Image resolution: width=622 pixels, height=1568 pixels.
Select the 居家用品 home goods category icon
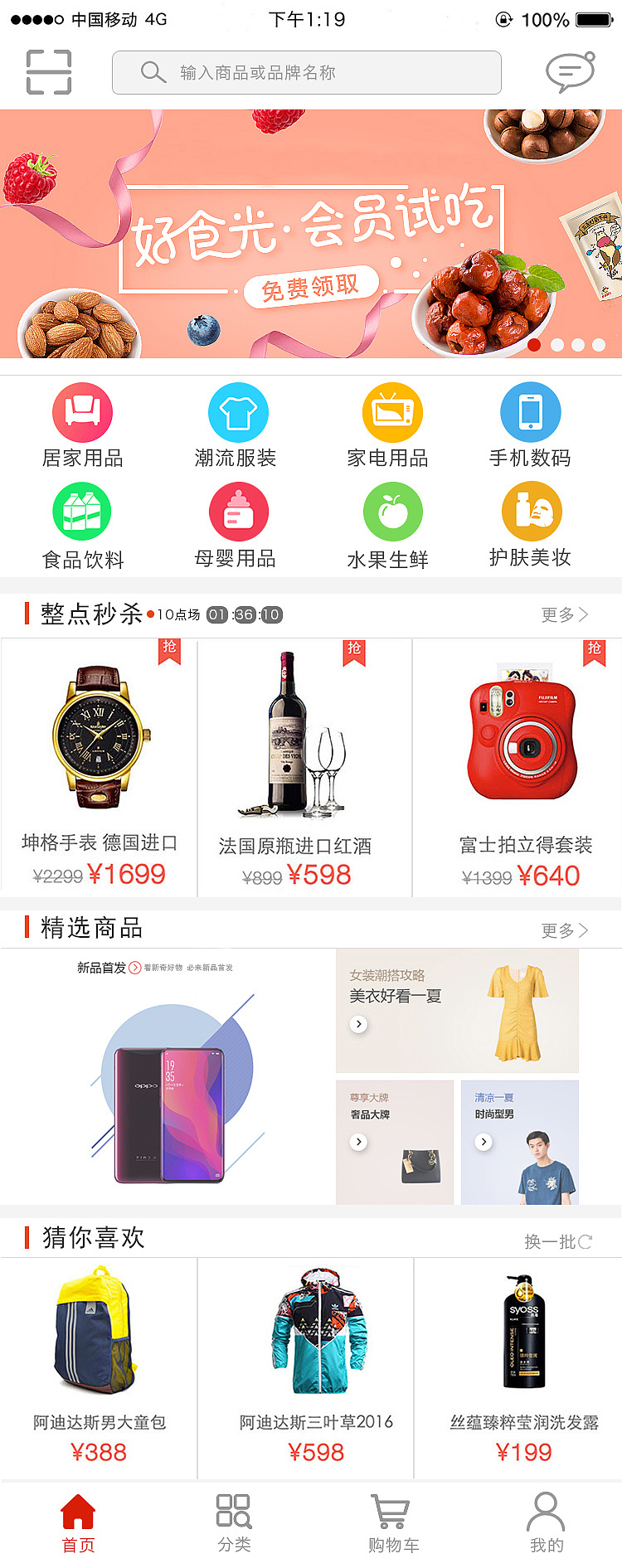[x=82, y=412]
